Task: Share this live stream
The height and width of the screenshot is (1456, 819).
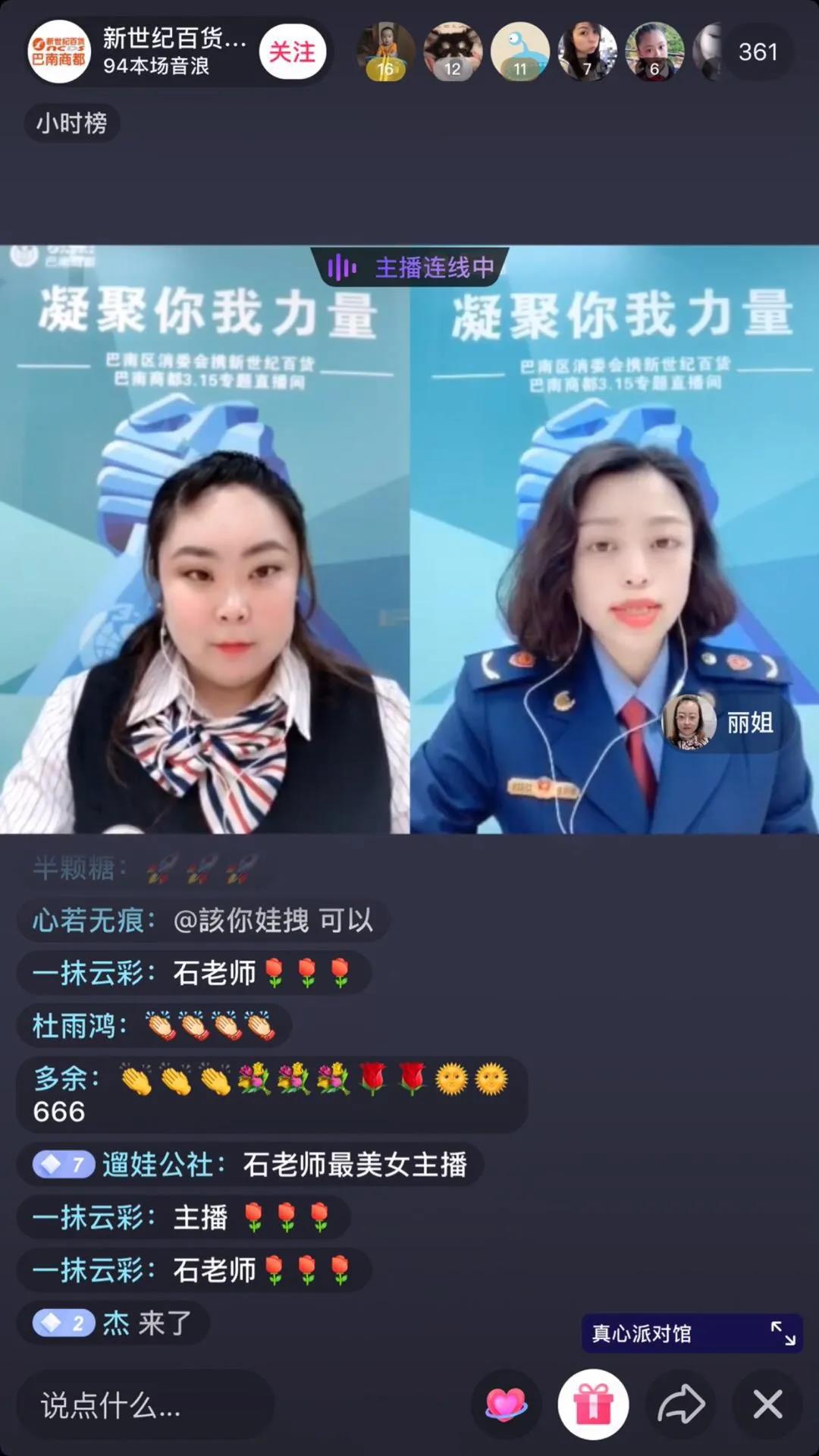Action: [x=681, y=1404]
